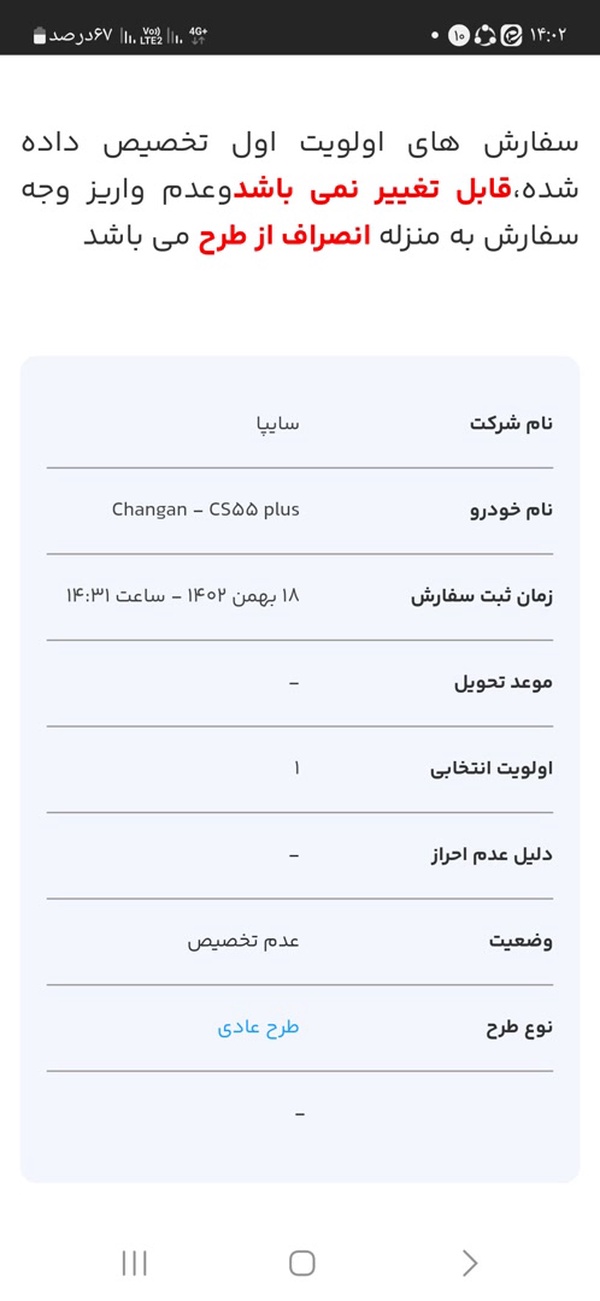Go to the home screen
The image size is (600, 1301).
click(302, 1263)
